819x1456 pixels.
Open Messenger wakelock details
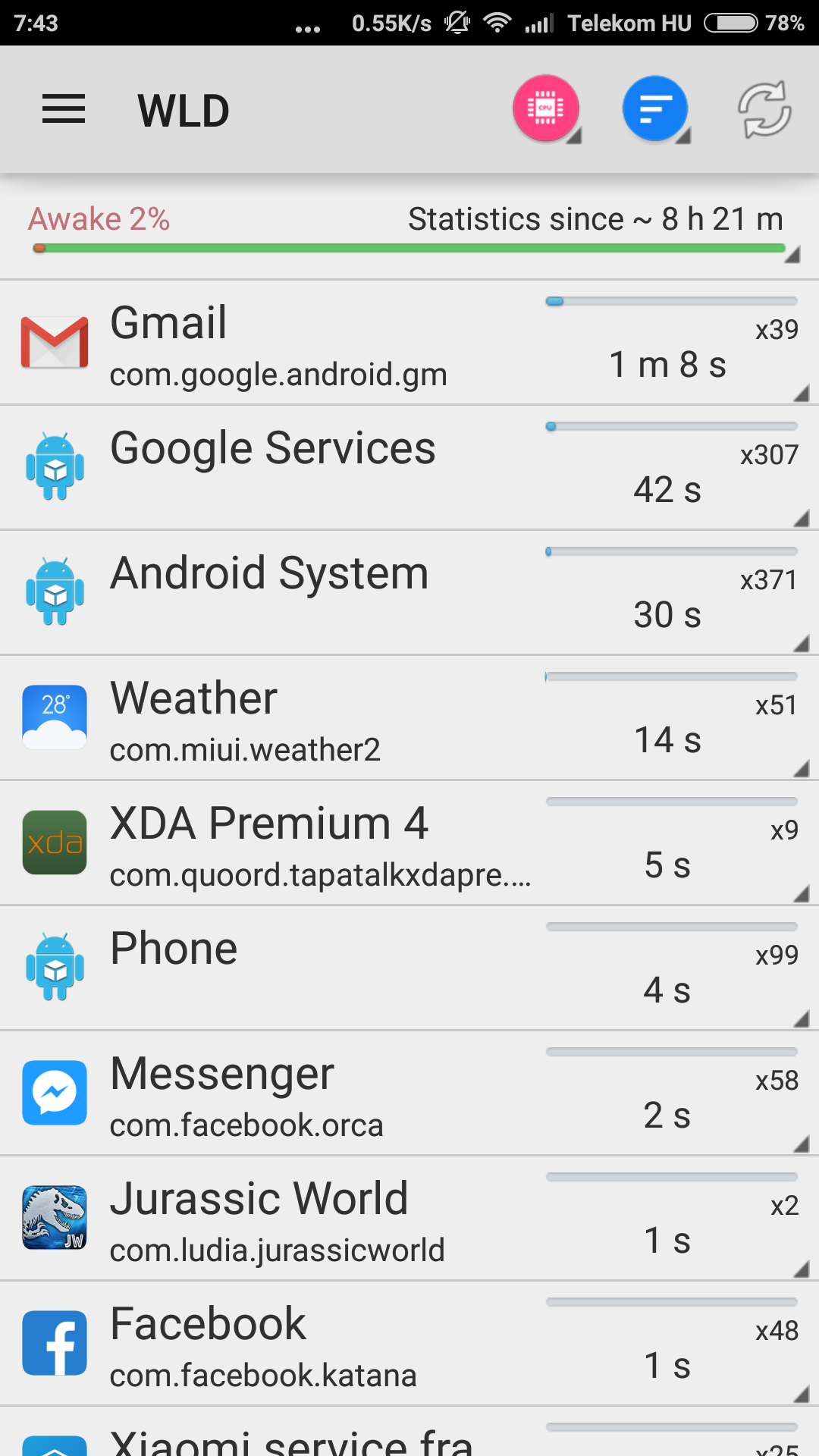pos(409,1094)
